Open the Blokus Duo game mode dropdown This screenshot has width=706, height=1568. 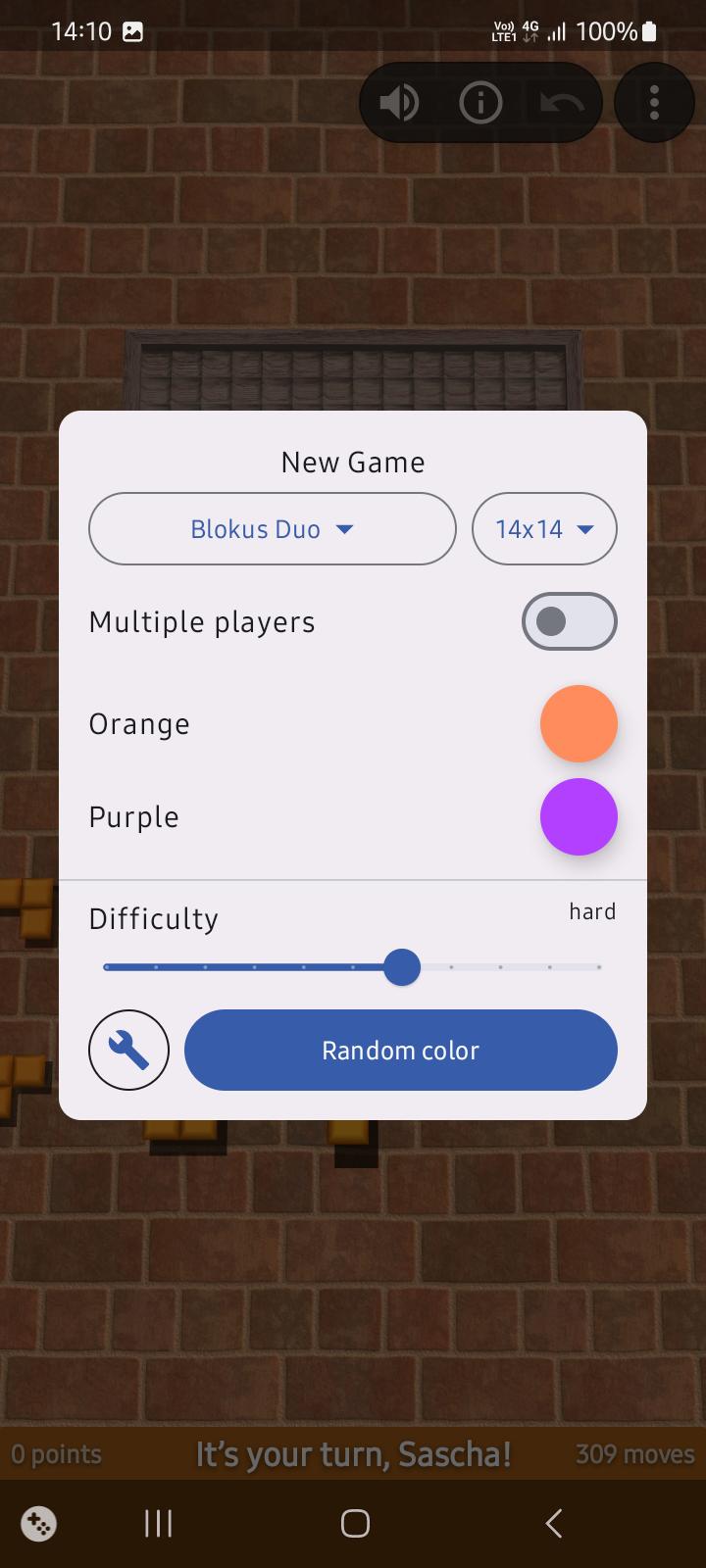pos(272,529)
